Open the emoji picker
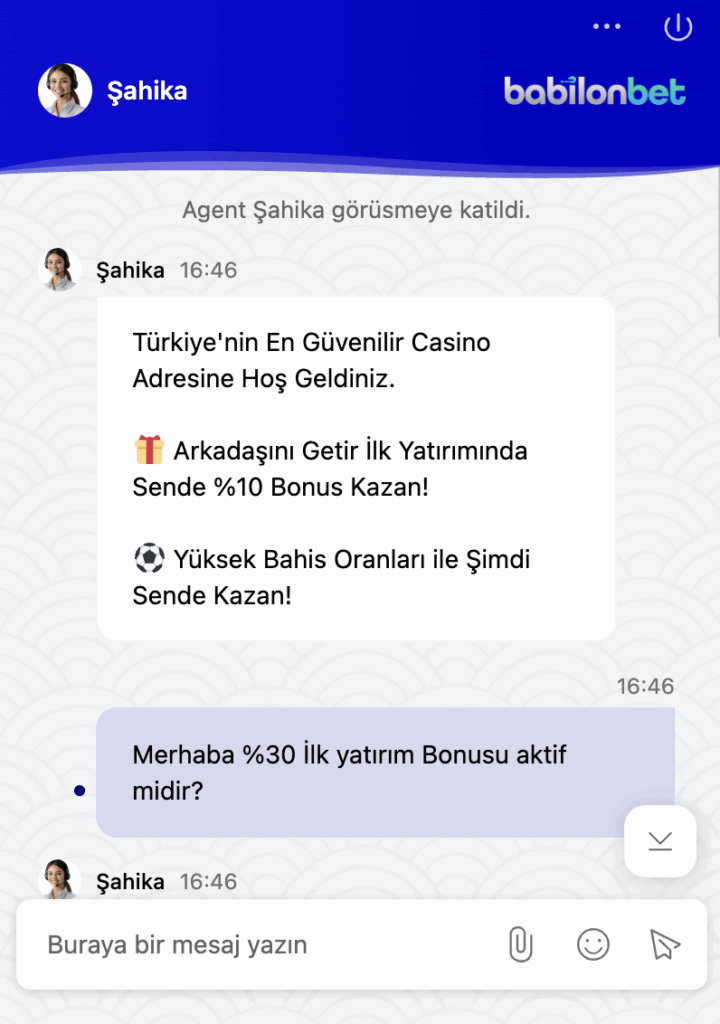Image resolution: width=720 pixels, height=1024 pixels. click(x=593, y=944)
